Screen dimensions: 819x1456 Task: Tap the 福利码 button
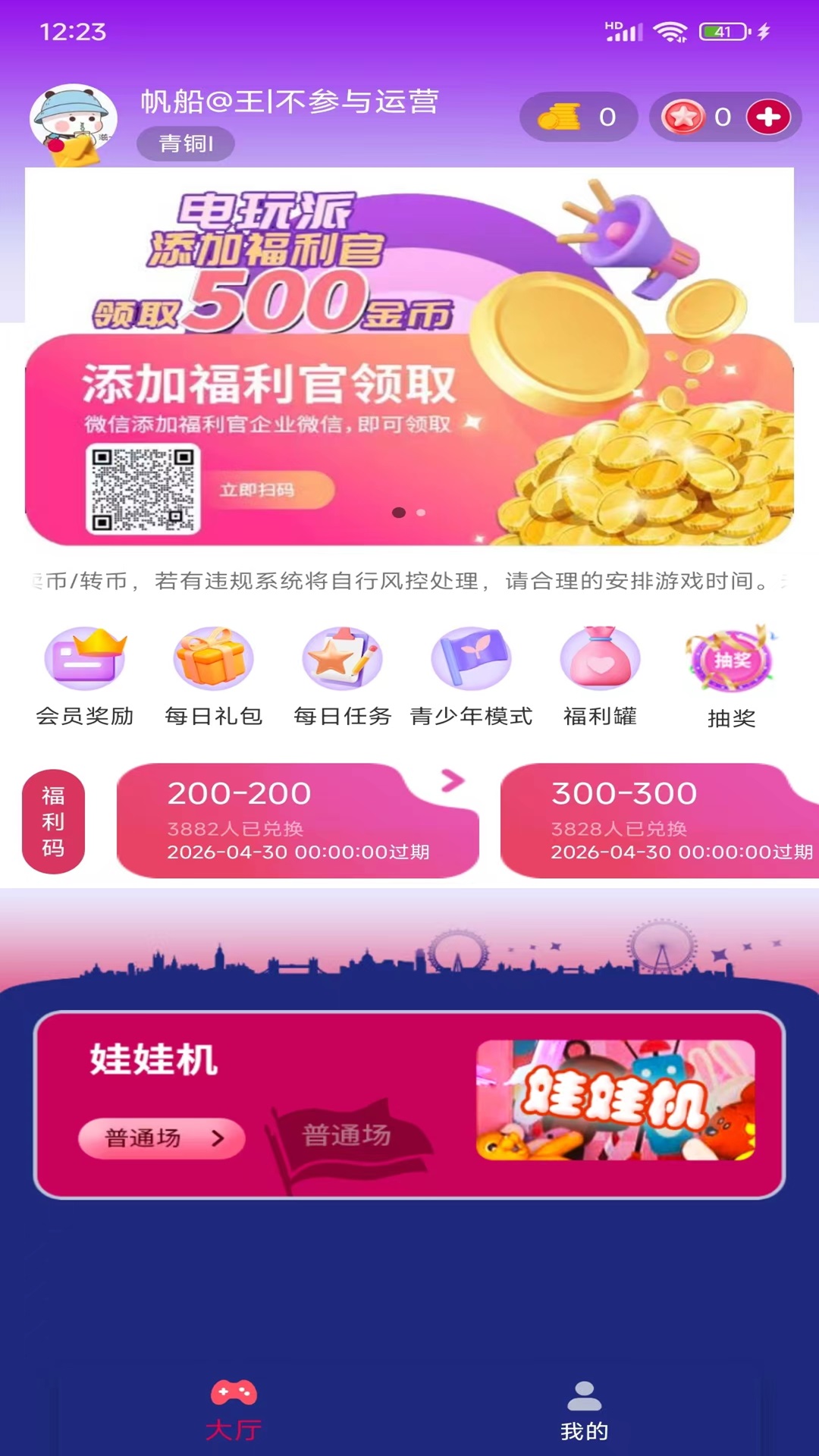[x=53, y=821]
